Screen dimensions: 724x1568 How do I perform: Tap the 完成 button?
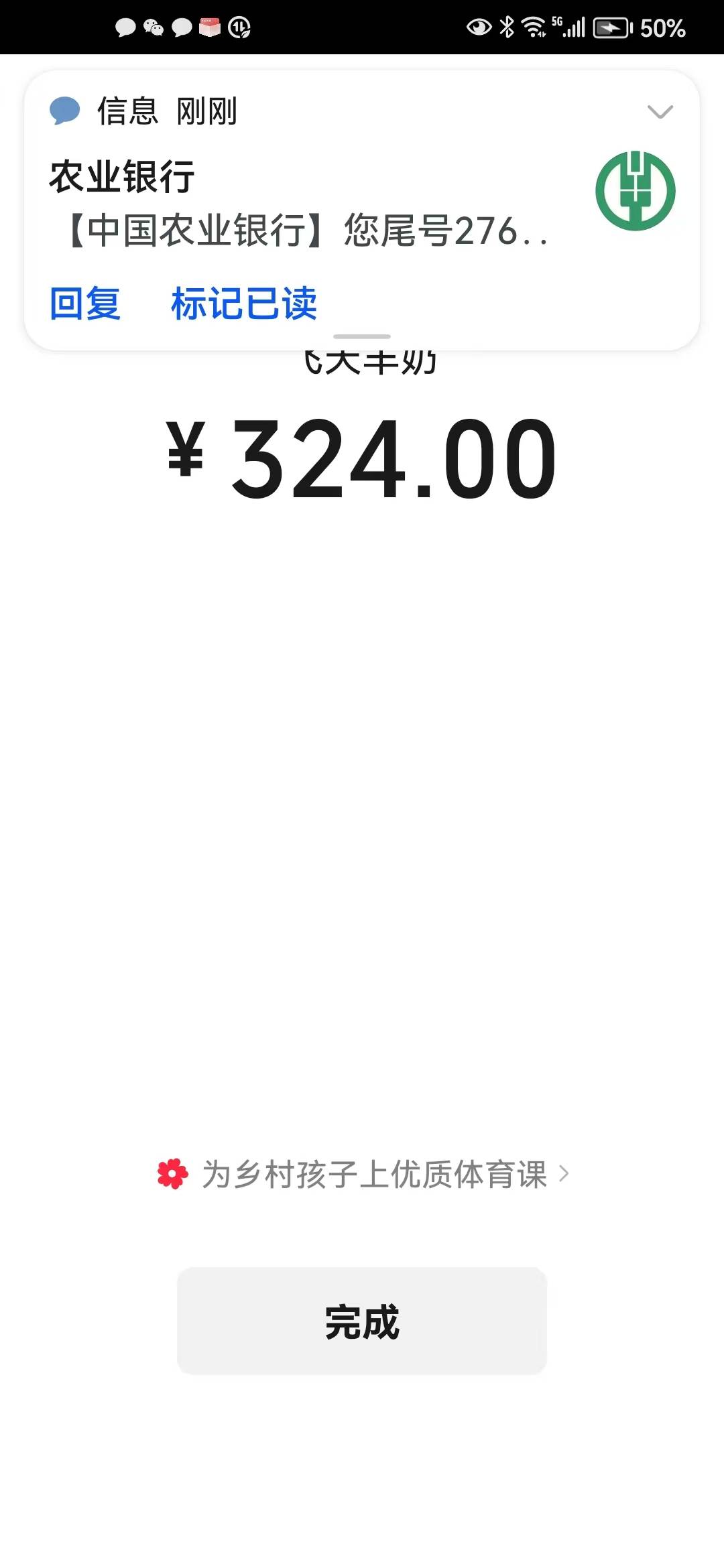362,1321
